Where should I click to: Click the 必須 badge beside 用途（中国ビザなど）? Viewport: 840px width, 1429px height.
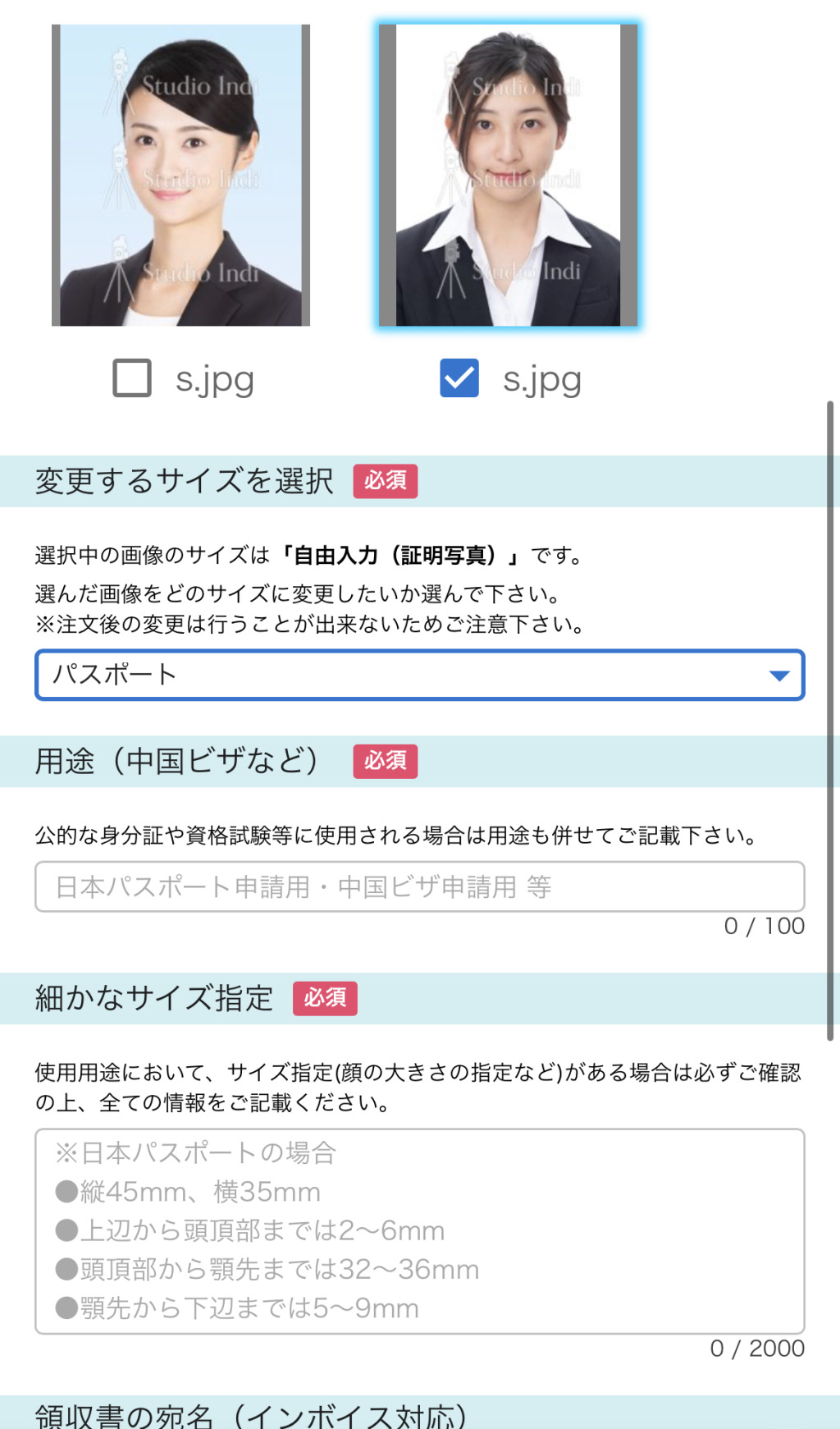click(x=386, y=761)
